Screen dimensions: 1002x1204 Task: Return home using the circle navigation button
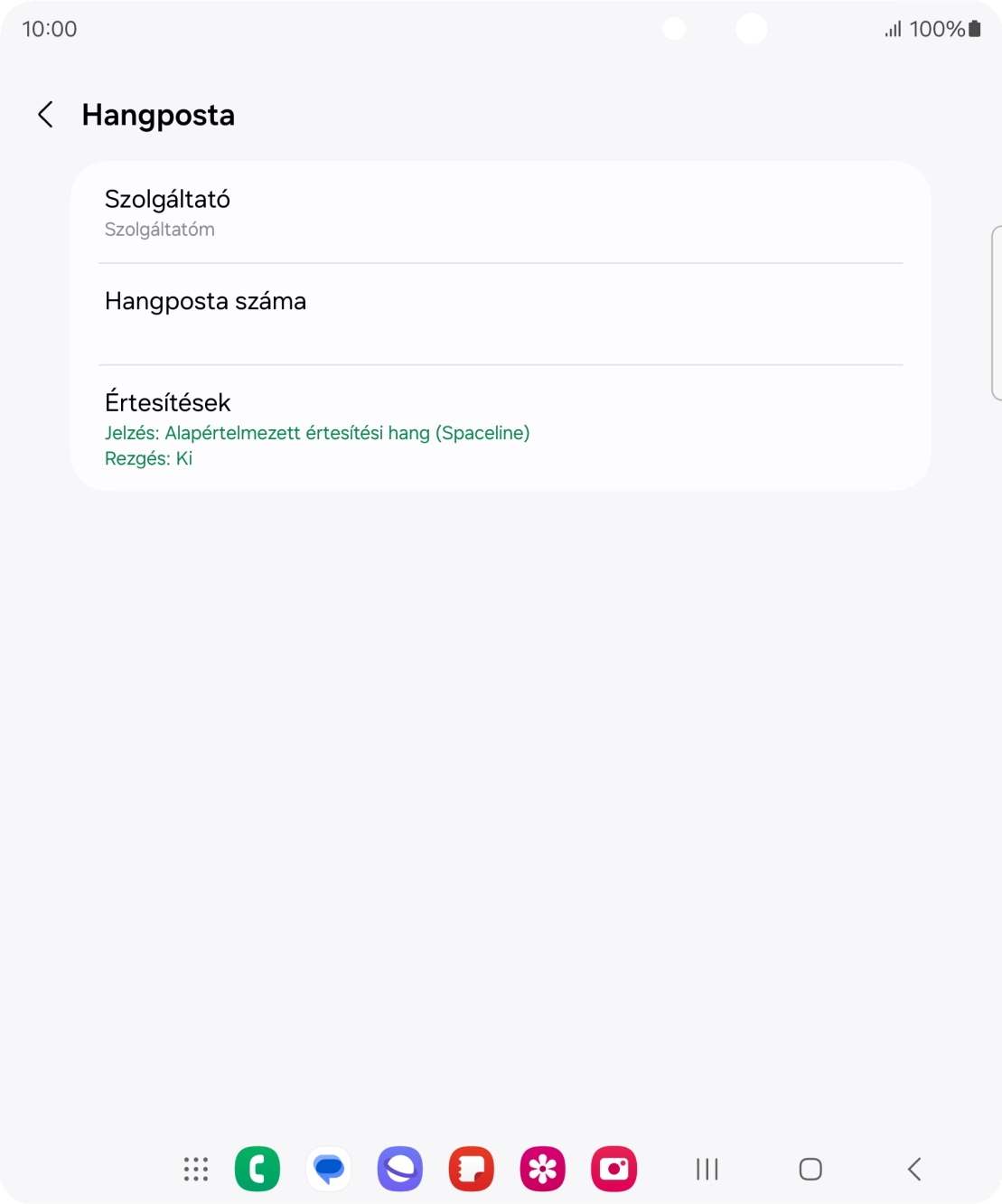click(x=810, y=1169)
